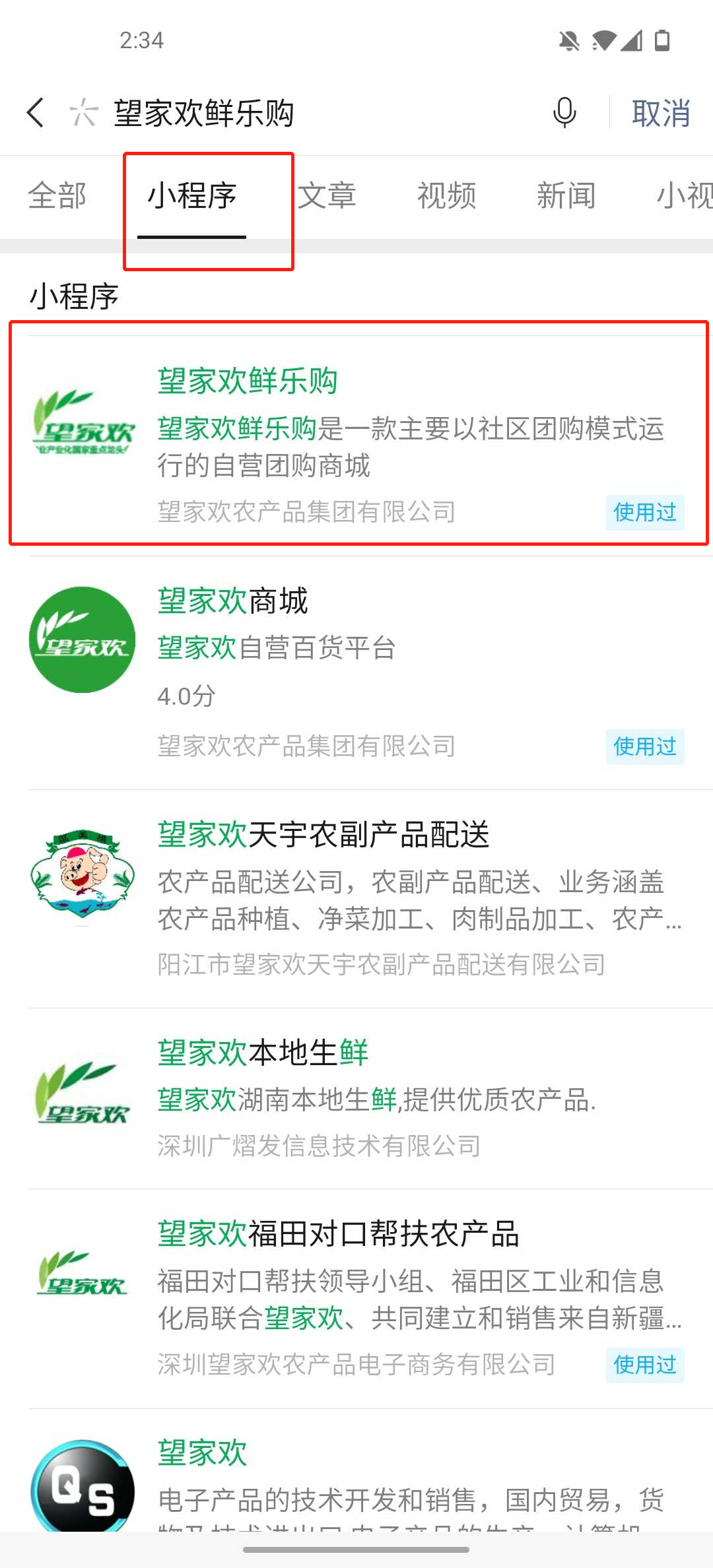Switch to the 新闻 tab

(566, 196)
